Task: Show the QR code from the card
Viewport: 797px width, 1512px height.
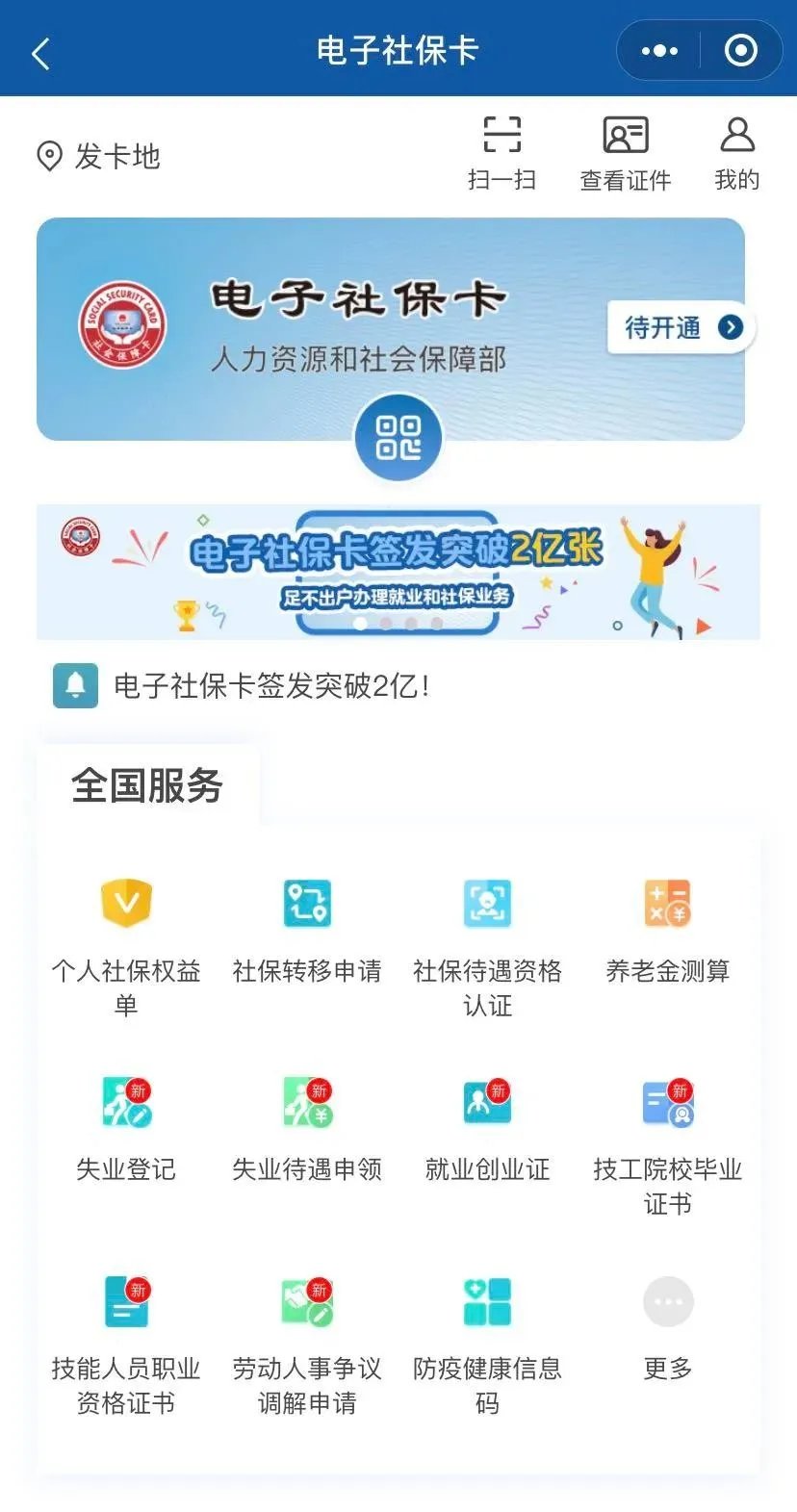Action: (398, 437)
